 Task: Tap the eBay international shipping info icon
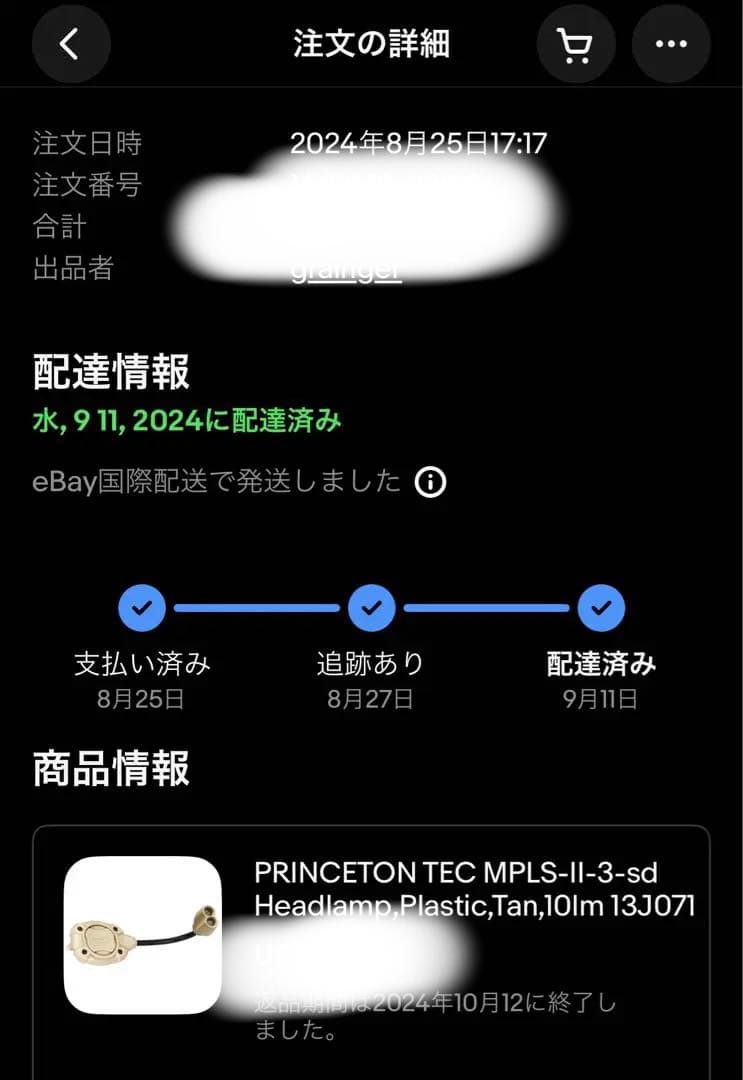coord(430,482)
